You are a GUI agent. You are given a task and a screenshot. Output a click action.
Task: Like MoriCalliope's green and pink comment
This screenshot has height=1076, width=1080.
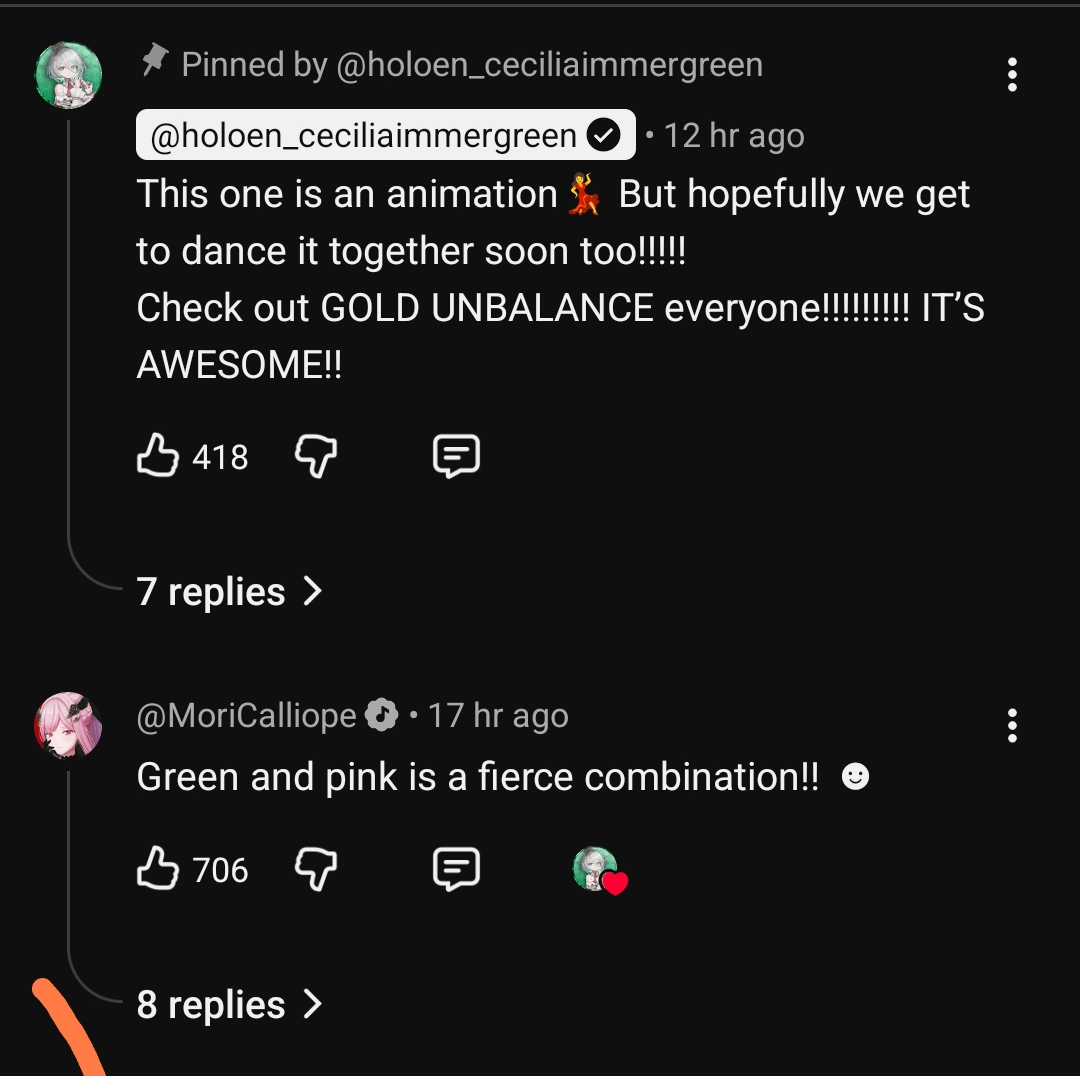click(x=158, y=869)
